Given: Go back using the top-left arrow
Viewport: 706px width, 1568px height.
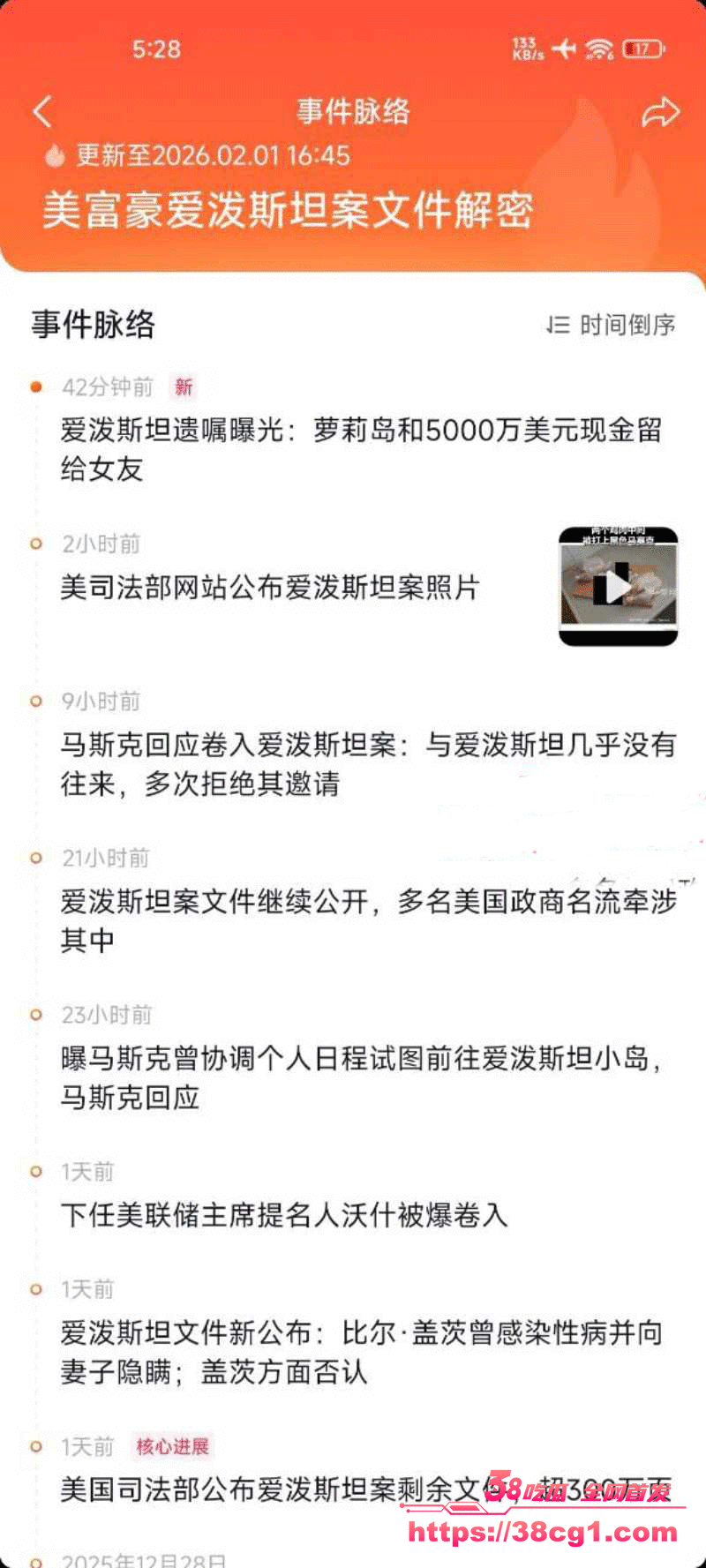Looking at the screenshot, I should (x=42, y=112).
